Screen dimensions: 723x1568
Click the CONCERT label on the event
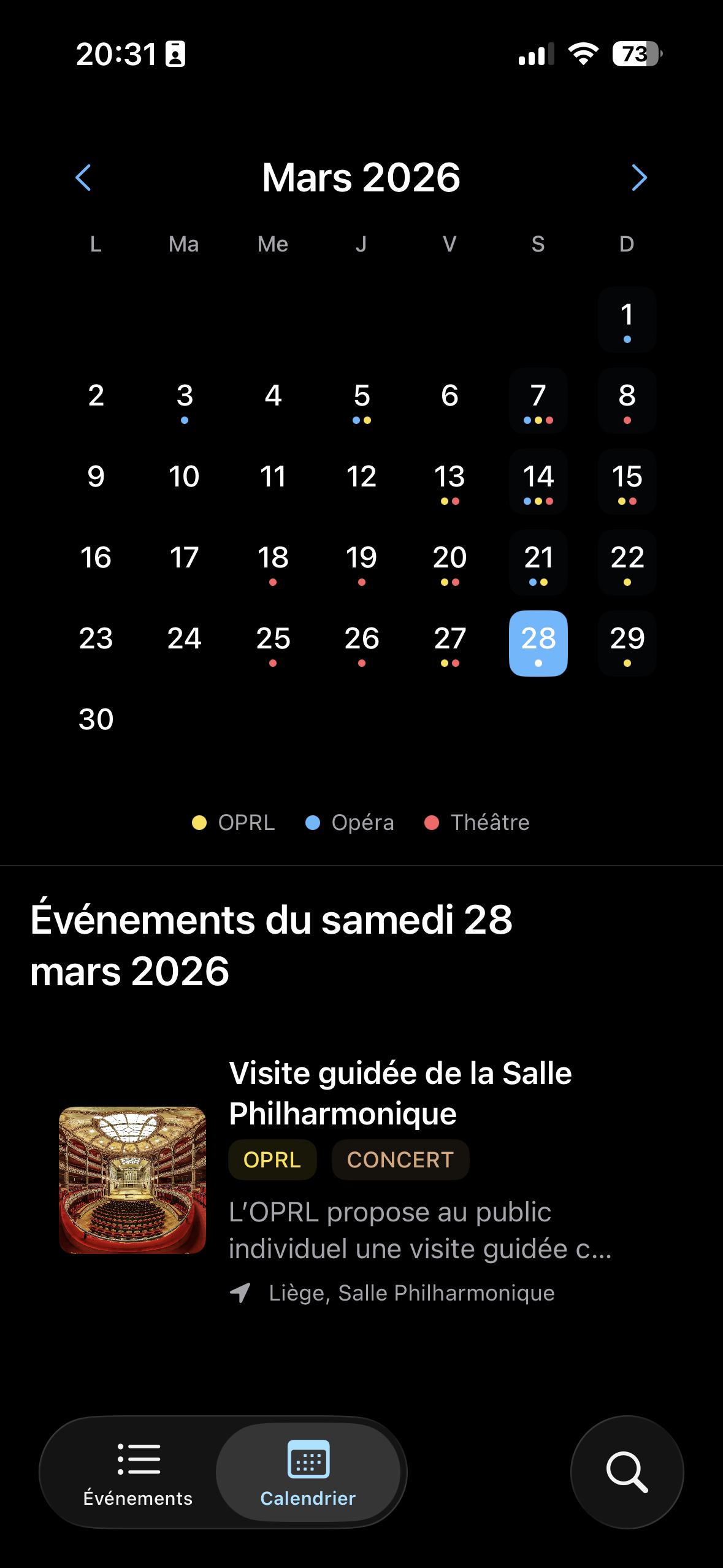[x=400, y=1159]
